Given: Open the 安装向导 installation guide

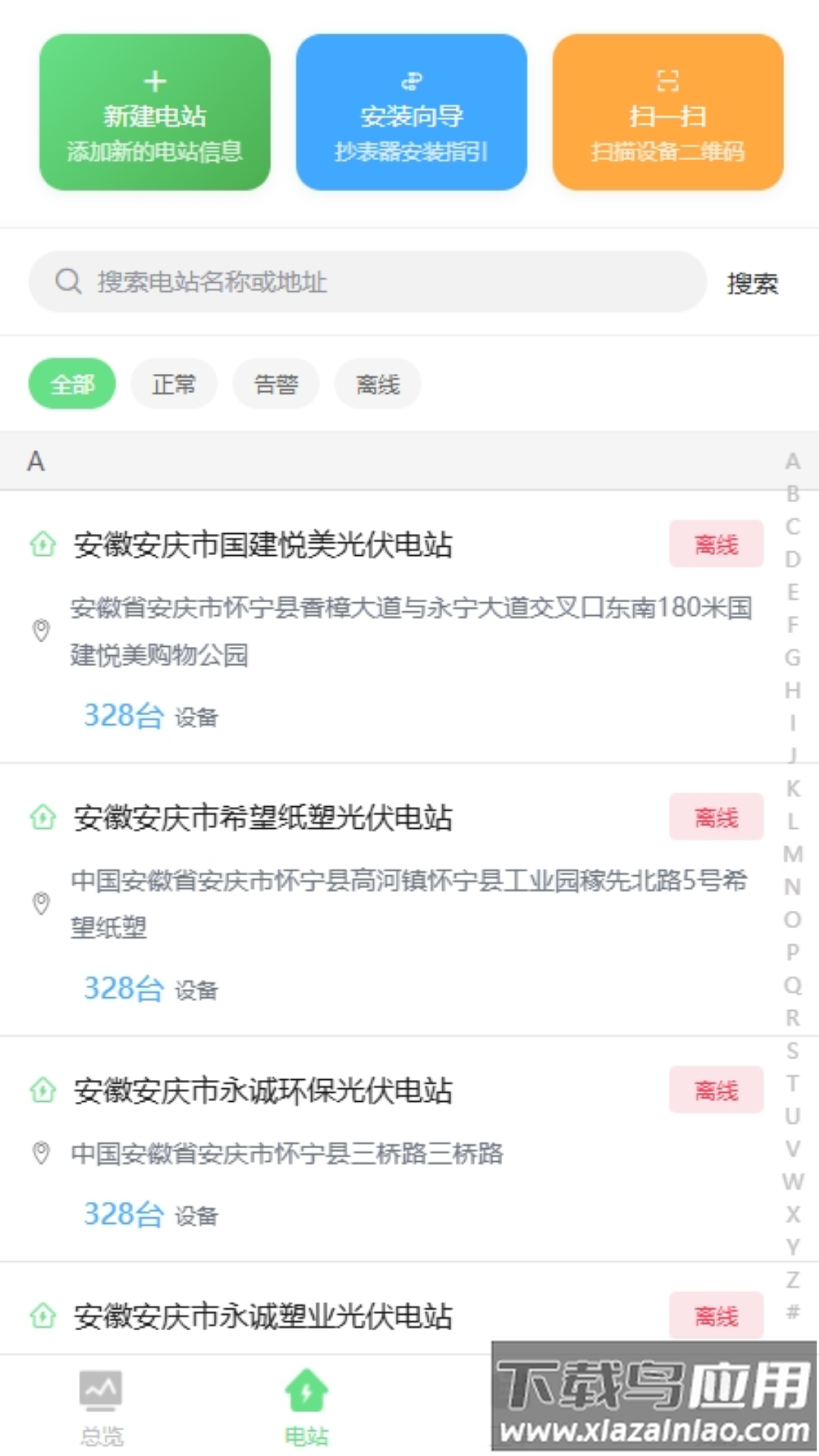Looking at the screenshot, I should (x=411, y=112).
